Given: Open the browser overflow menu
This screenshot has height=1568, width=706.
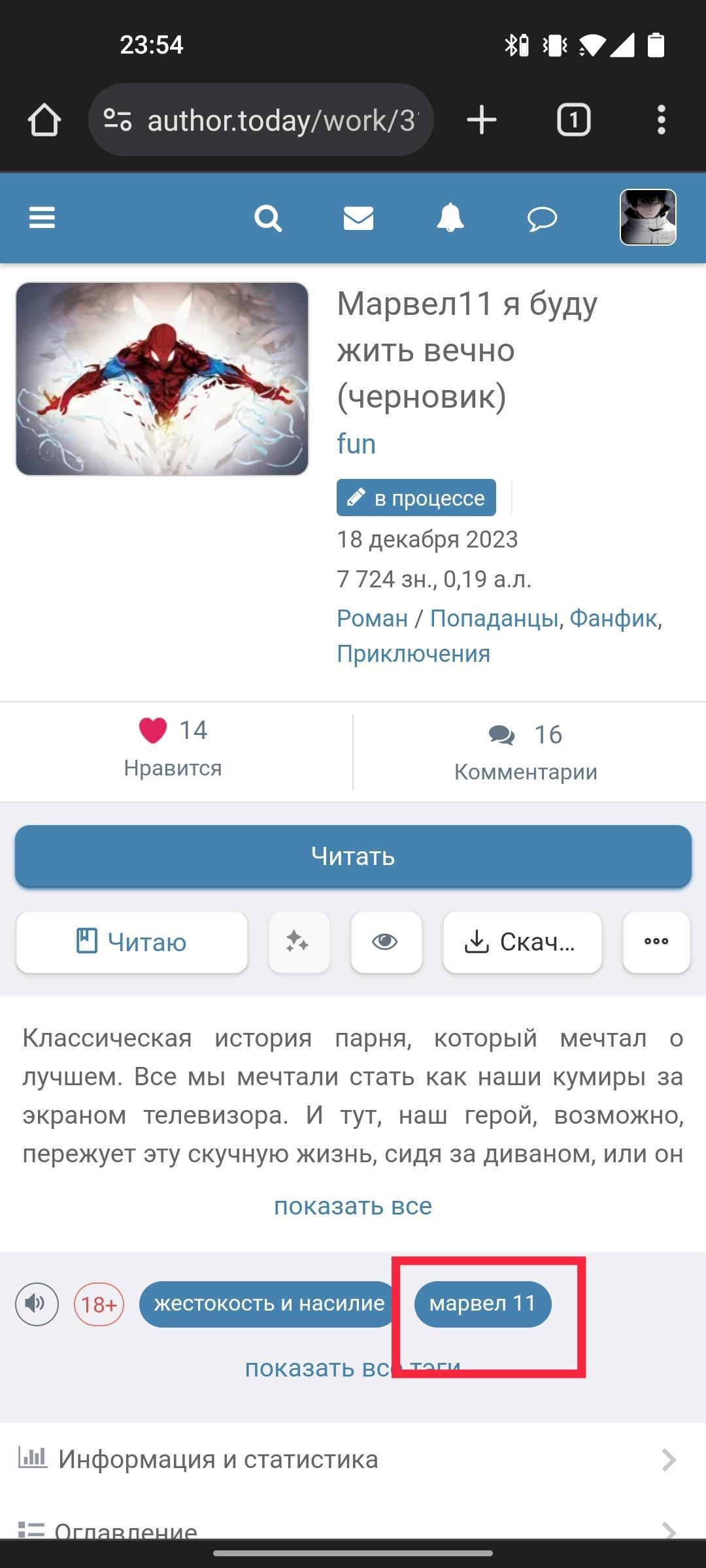Looking at the screenshot, I should (661, 120).
